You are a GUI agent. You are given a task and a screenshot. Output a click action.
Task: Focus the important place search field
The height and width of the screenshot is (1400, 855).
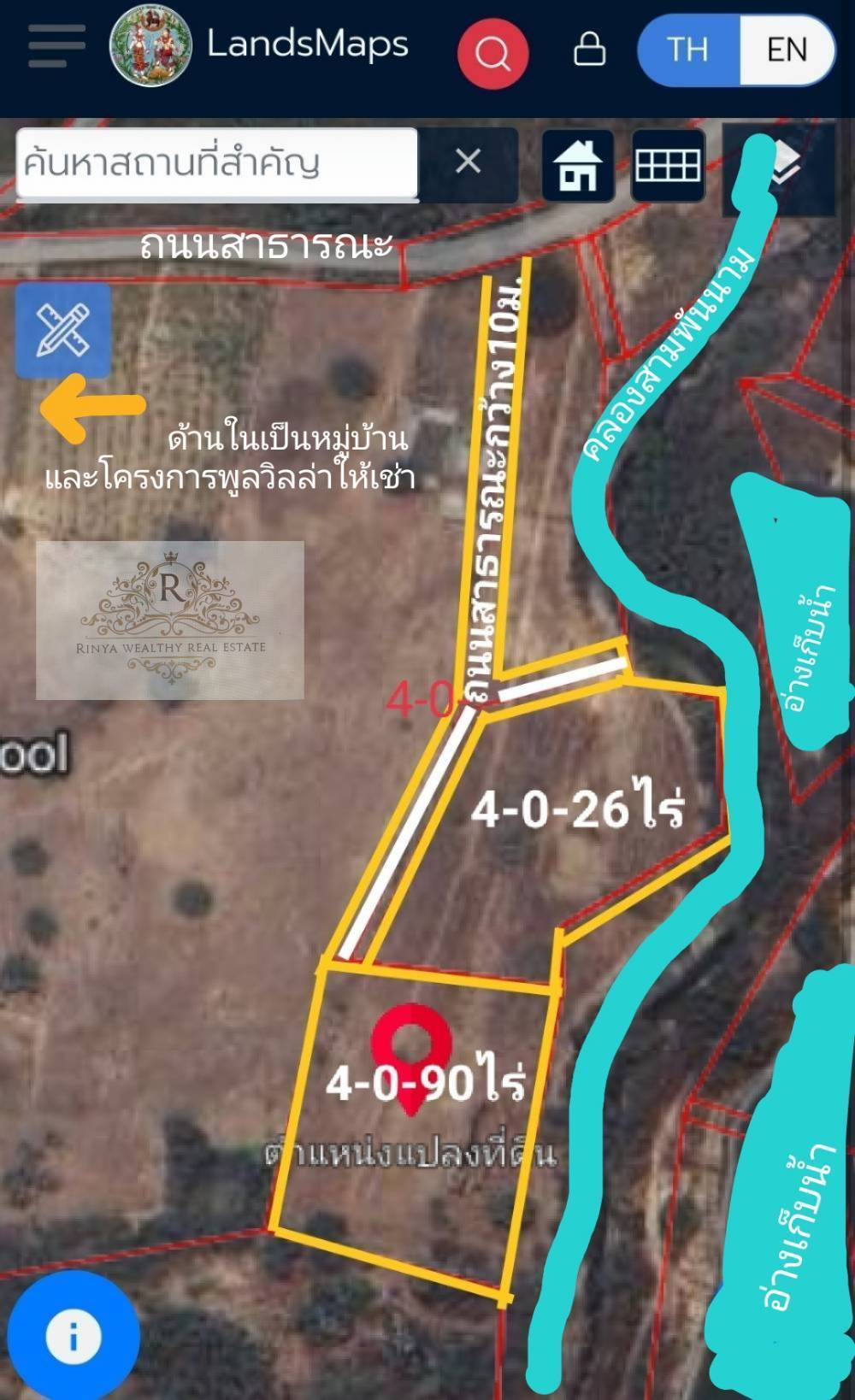tap(216, 162)
